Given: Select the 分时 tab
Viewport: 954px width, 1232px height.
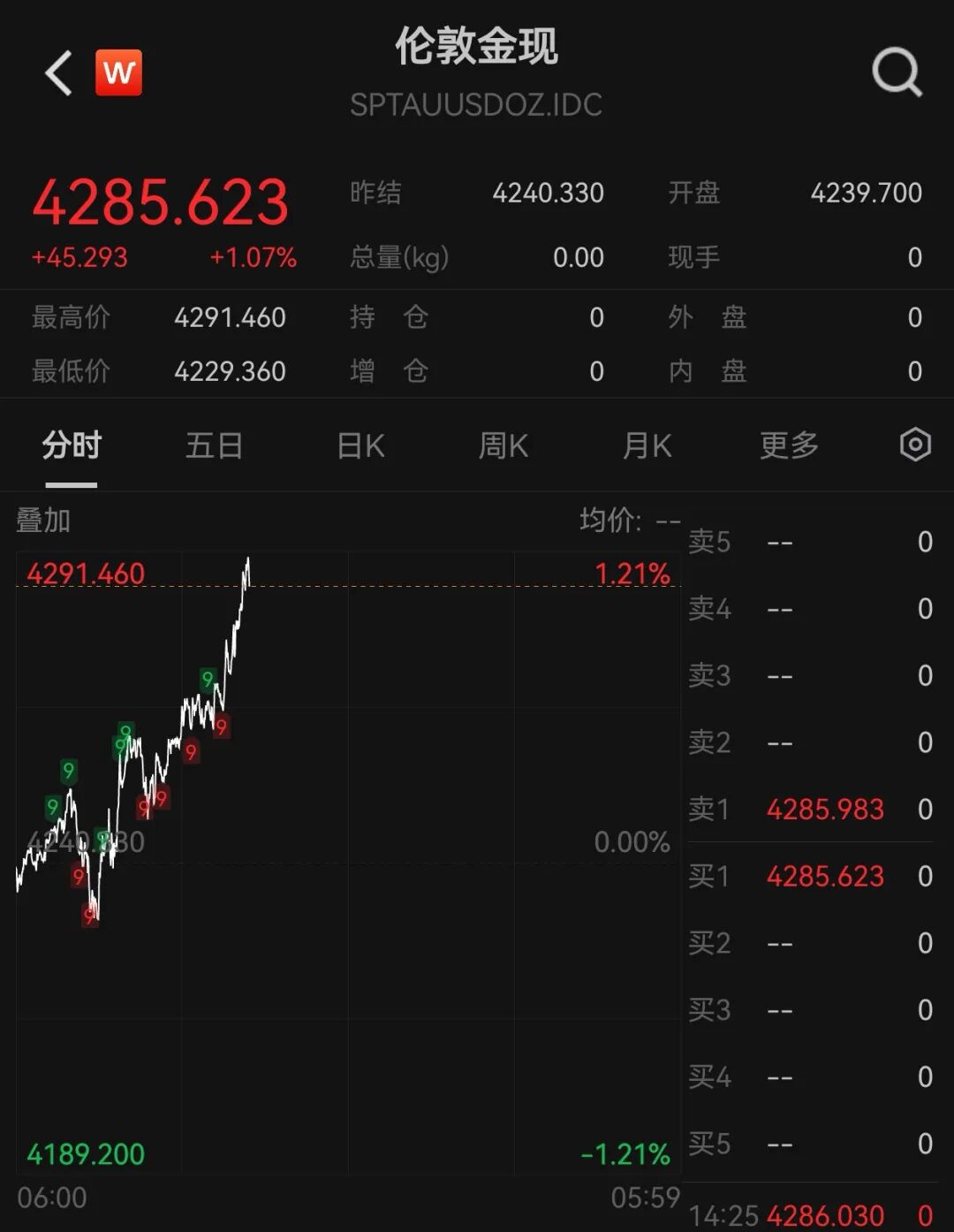Looking at the screenshot, I should point(72,445).
